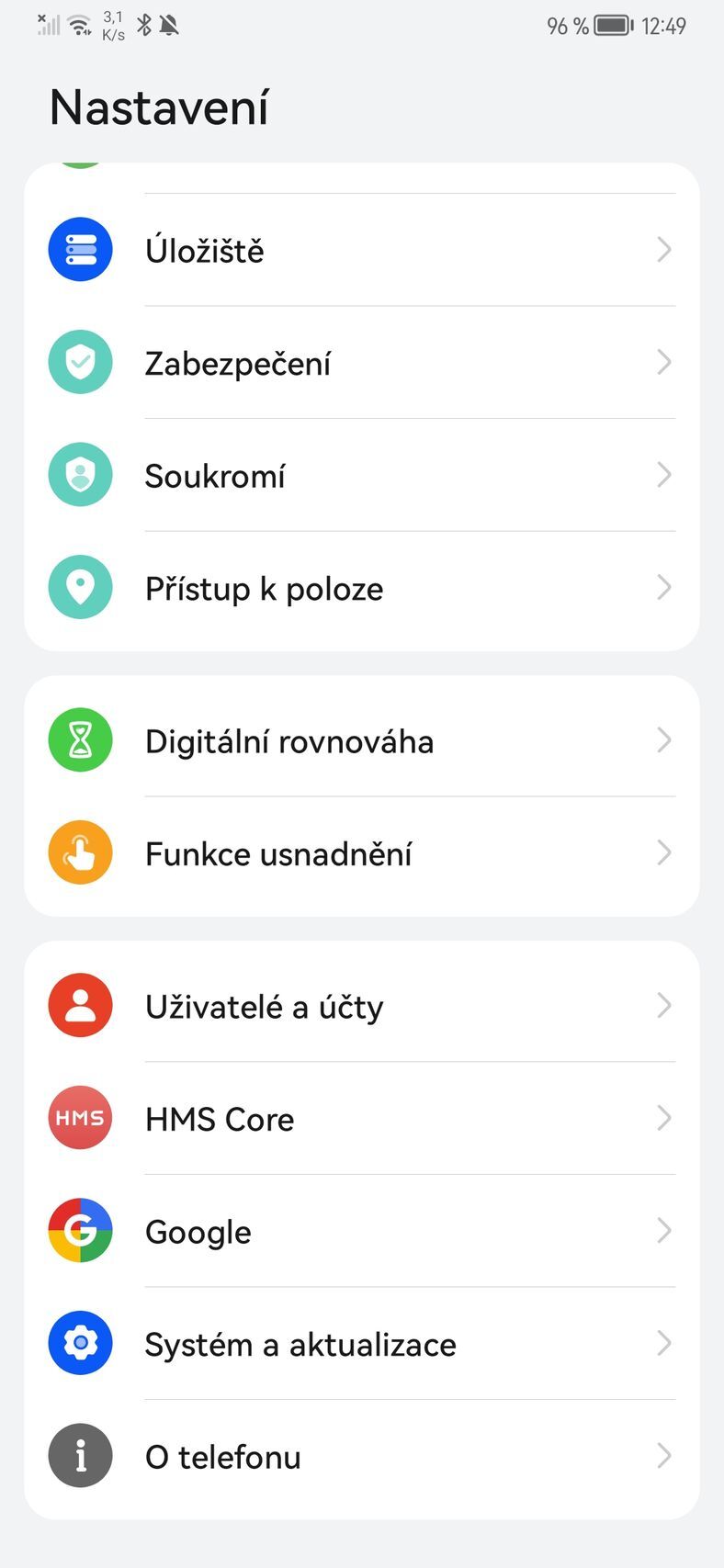The width and height of the screenshot is (724, 1568).
Task: Tap the Úložiště storage icon
Action: (80, 249)
